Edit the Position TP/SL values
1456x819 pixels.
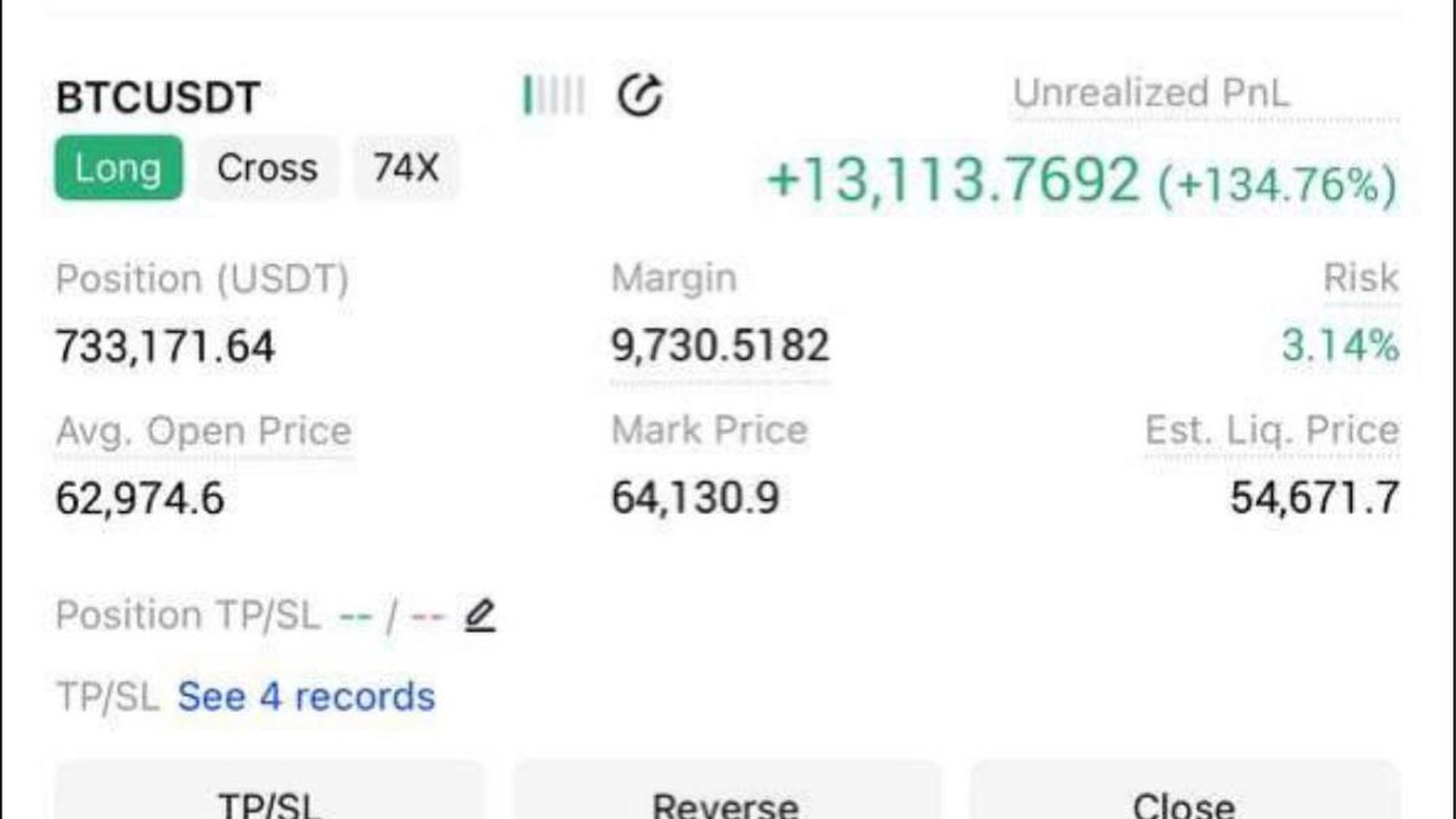pos(480,615)
